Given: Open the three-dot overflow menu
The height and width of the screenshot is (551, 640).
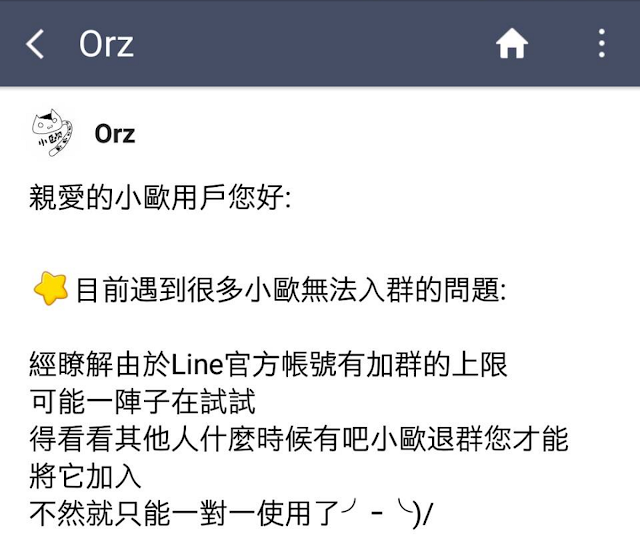Looking at the screenshot, I should pos(601,44).
